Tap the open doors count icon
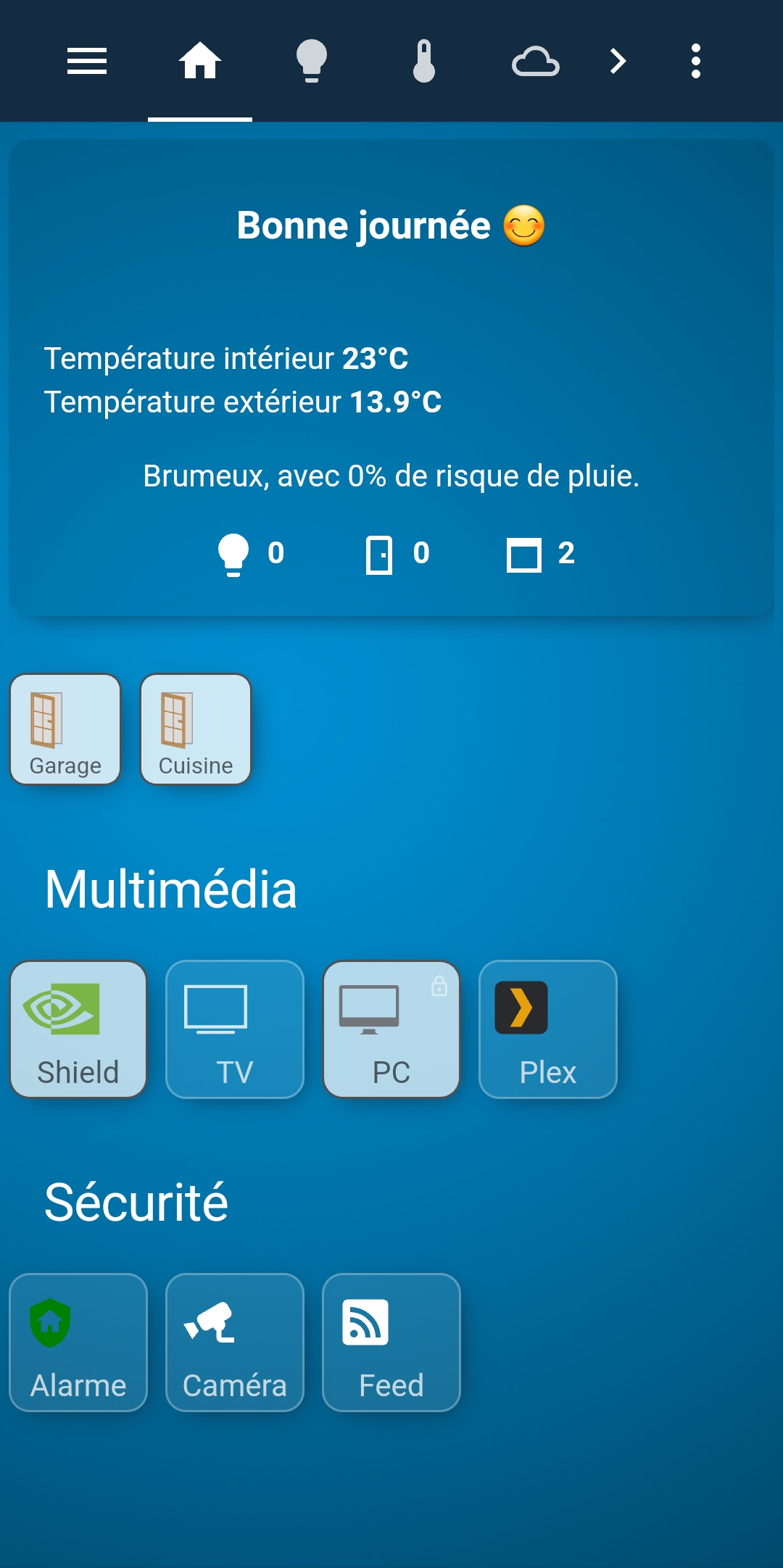The width and height of the screenshot is (783, 1568). 379,555
